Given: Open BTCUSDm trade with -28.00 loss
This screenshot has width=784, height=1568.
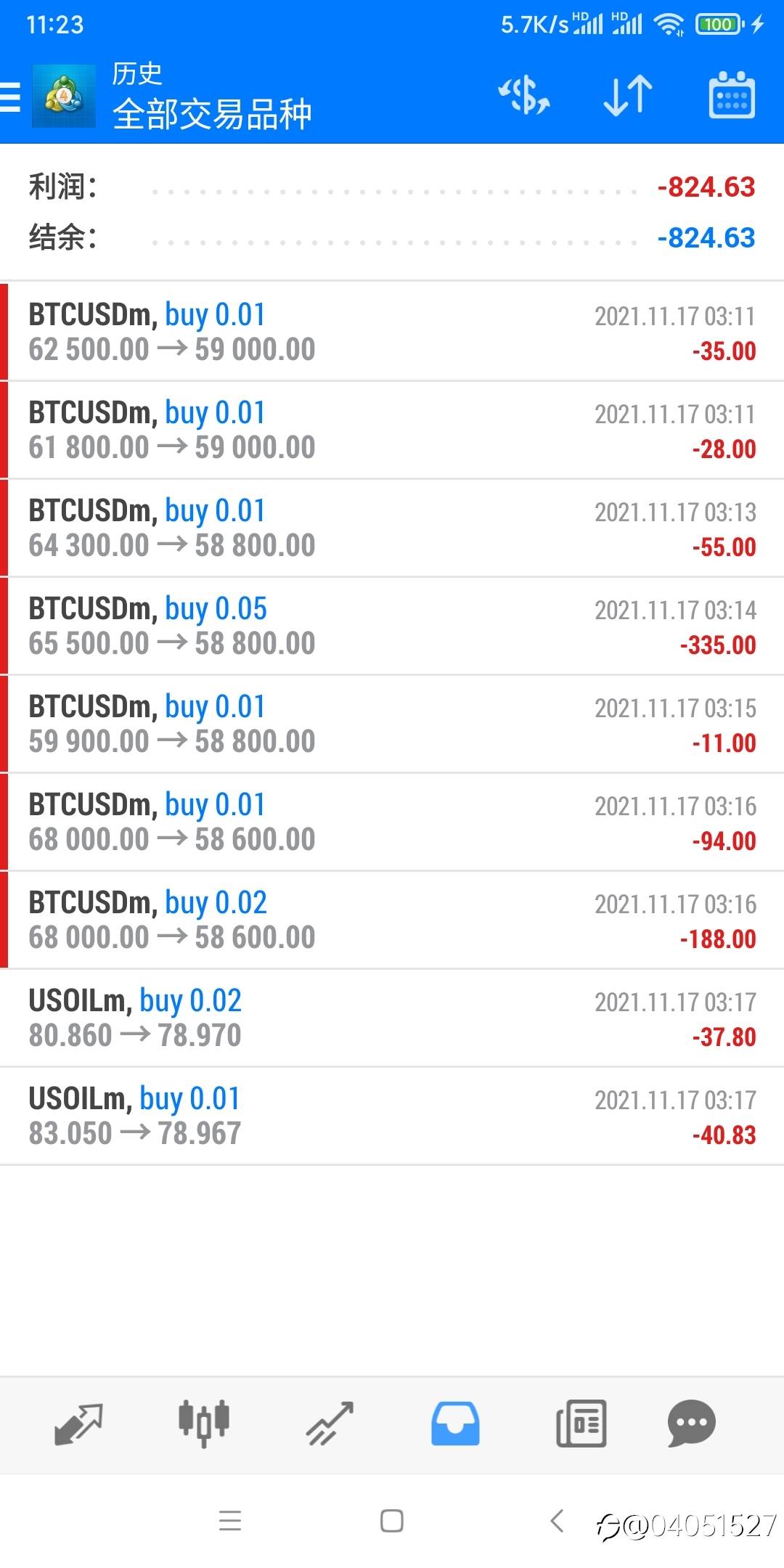Looking at the screenshot, I should [x=392, y=430].
